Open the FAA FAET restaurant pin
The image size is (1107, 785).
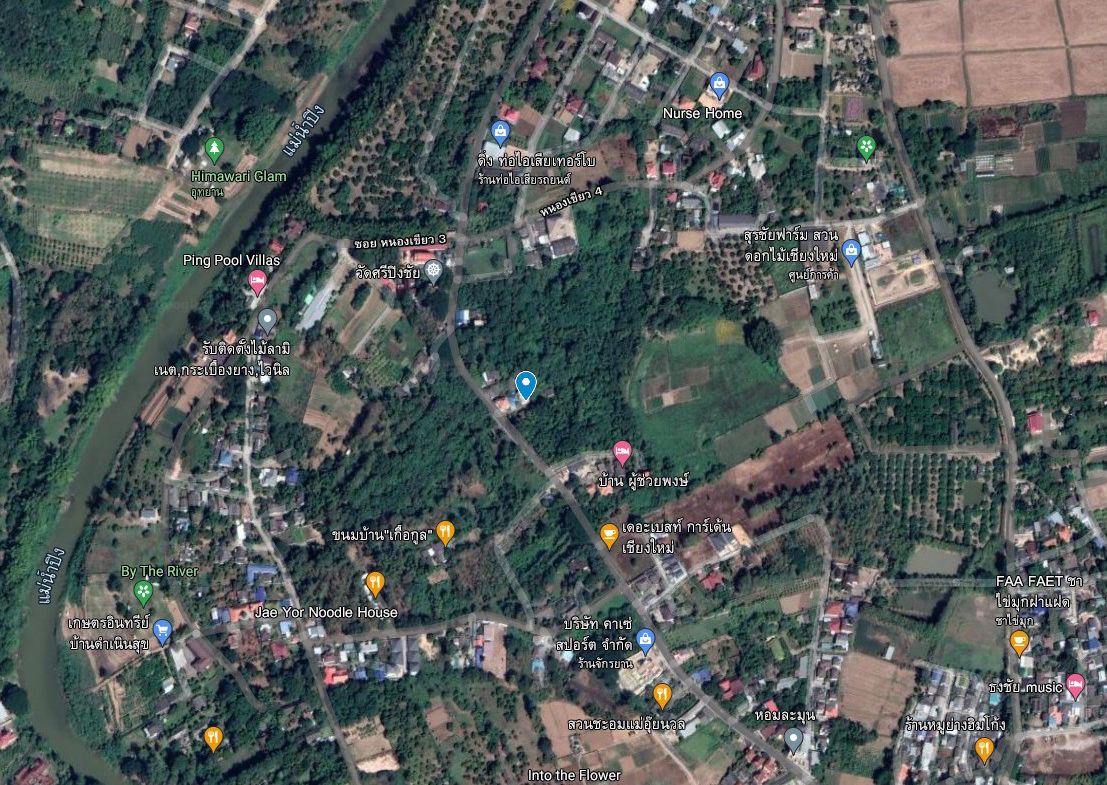1019,641
